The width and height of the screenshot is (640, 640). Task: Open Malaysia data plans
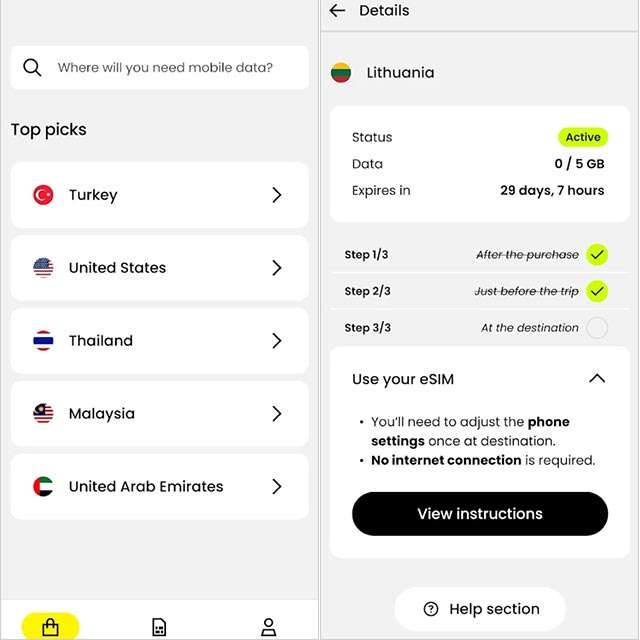coord(160,414)
